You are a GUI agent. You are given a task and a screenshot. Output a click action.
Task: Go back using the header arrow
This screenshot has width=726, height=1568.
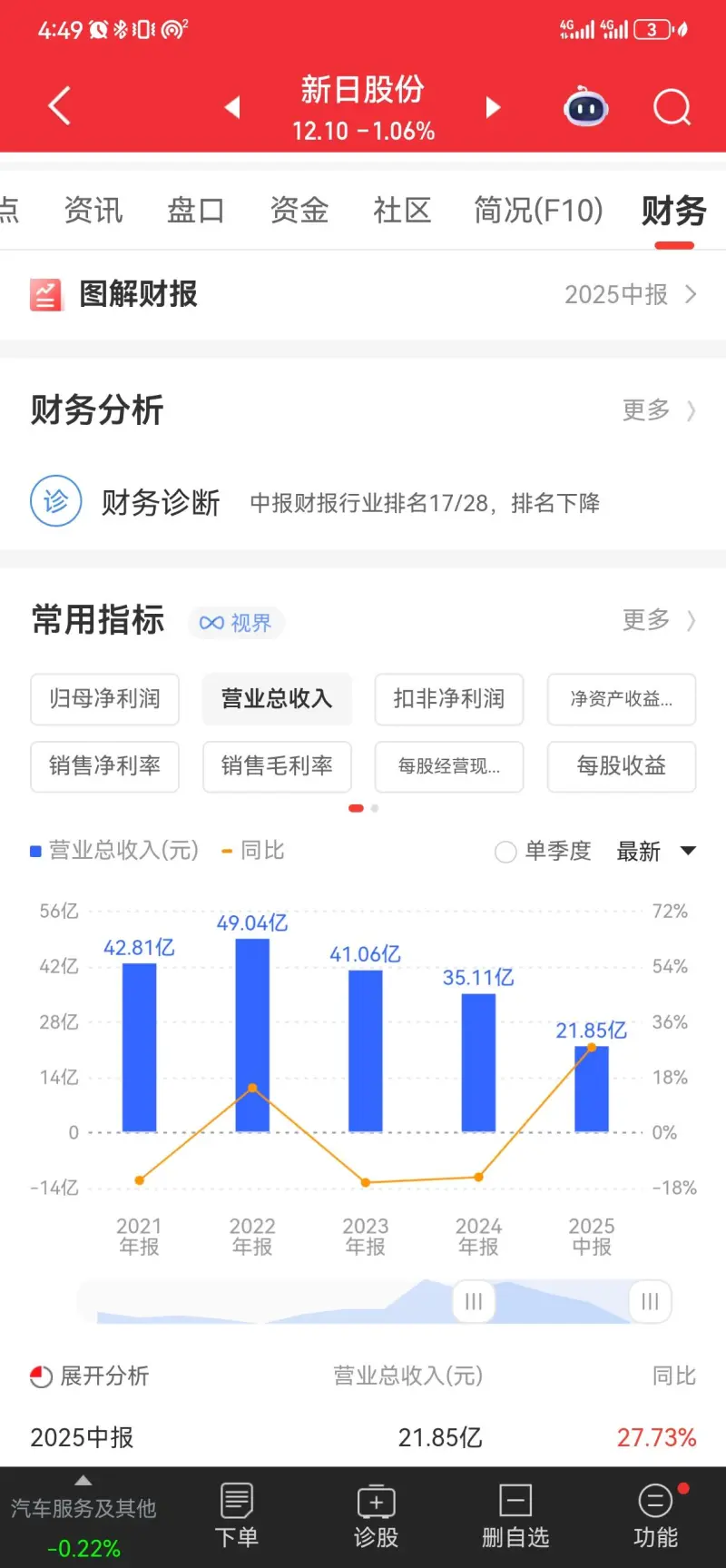(x=60, y=106)
